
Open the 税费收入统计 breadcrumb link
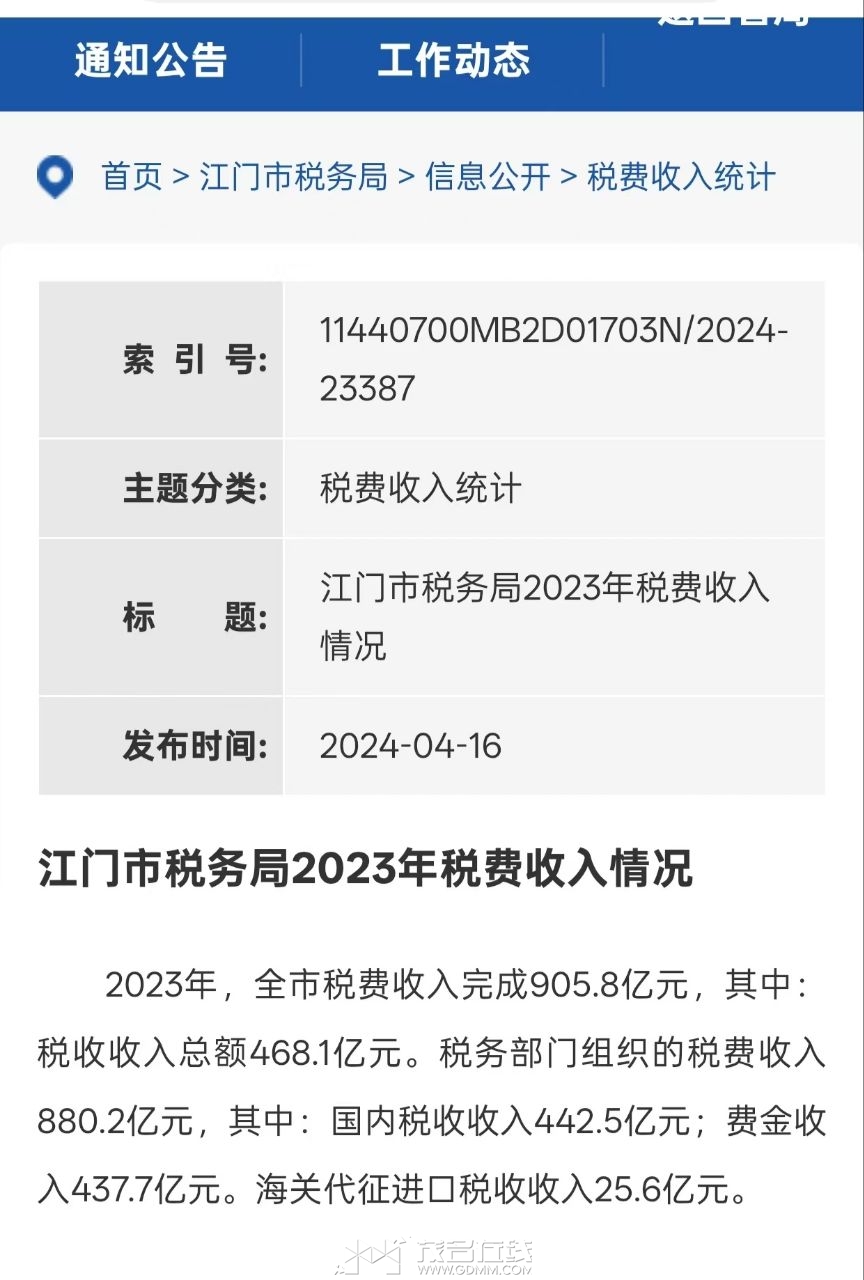(x=680, y=178)
